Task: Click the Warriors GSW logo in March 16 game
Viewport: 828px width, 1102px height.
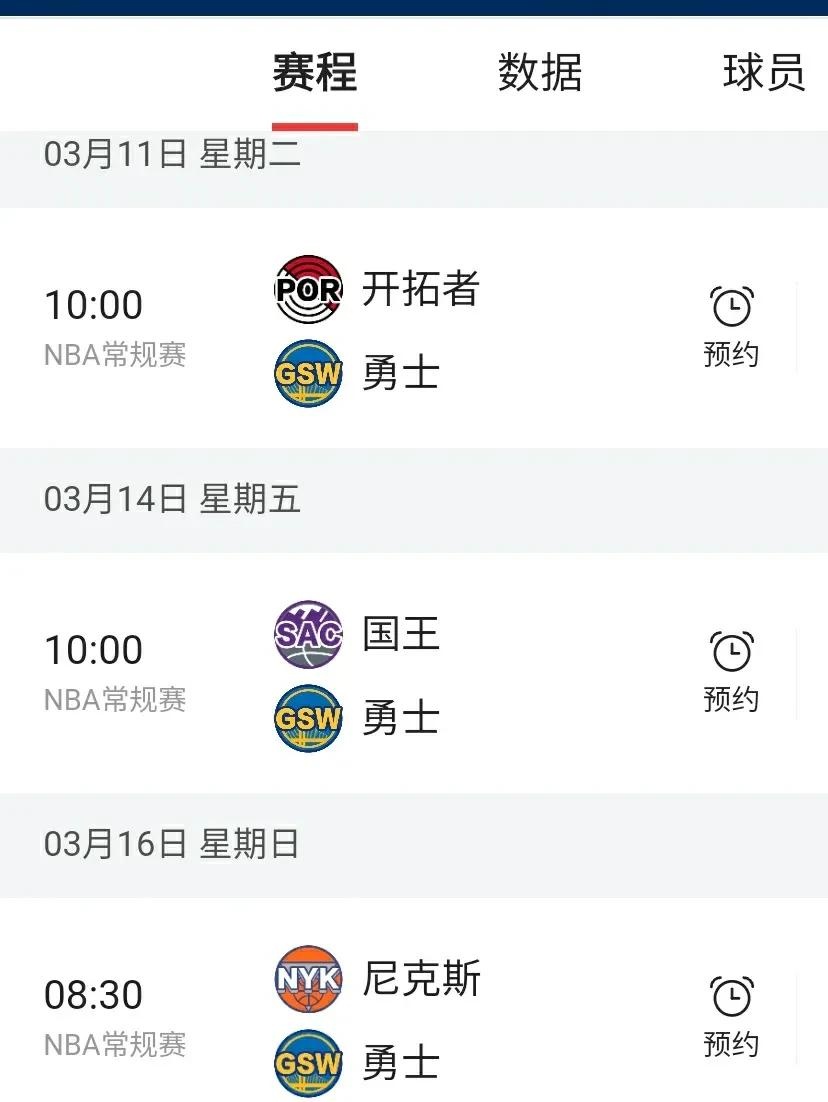Action: 308,1063
